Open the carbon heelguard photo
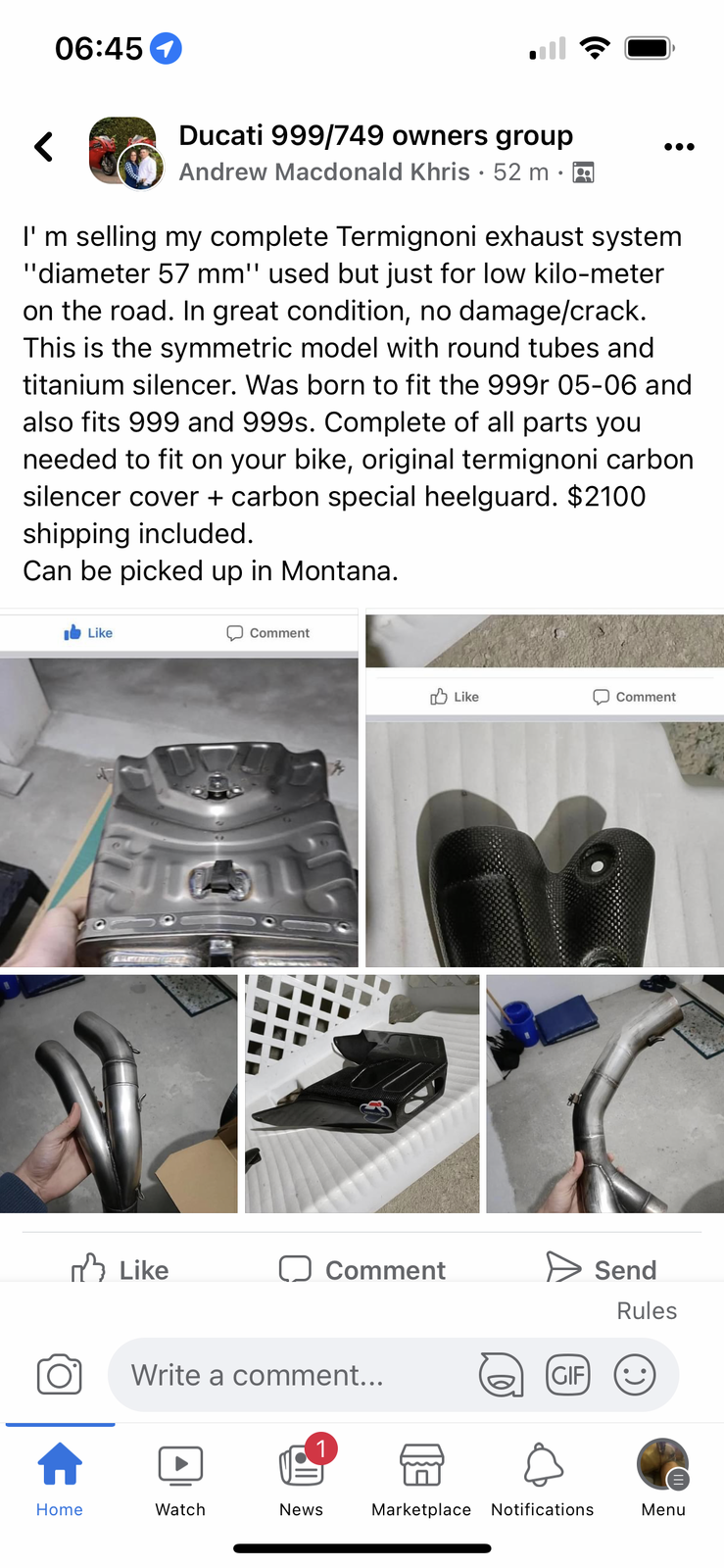This screenshot has width=724, height=1568. pyautogui.click(x=545, y=843)
